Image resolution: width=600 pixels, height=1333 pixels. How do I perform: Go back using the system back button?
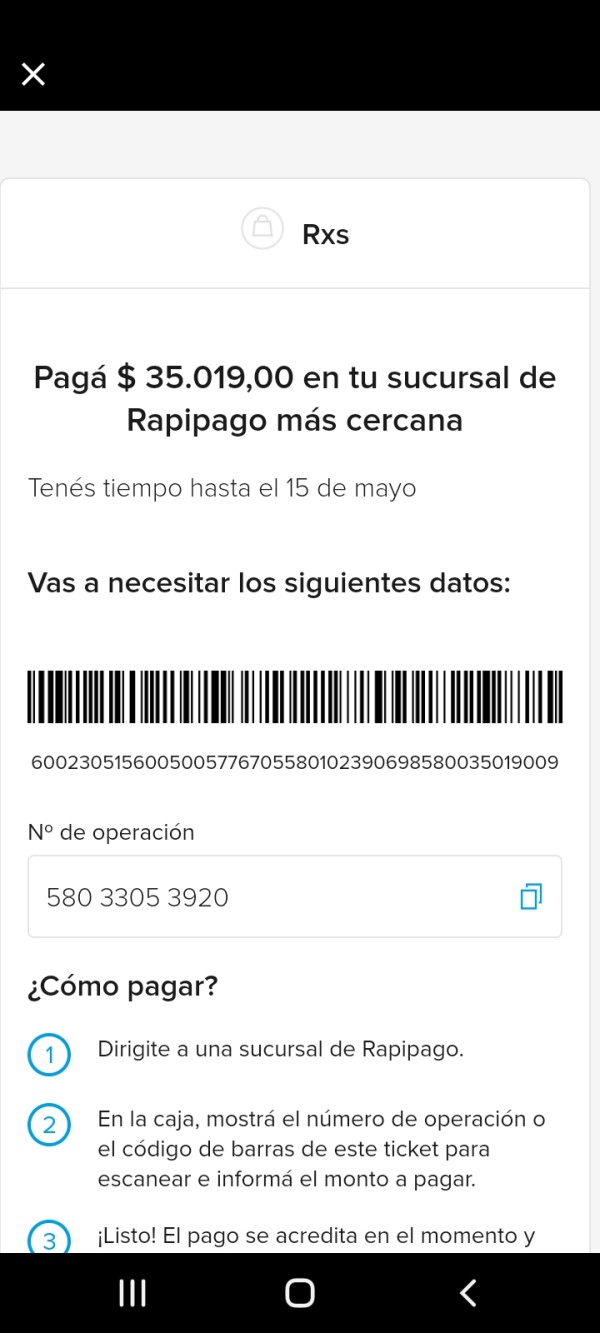click(467, 1293)
